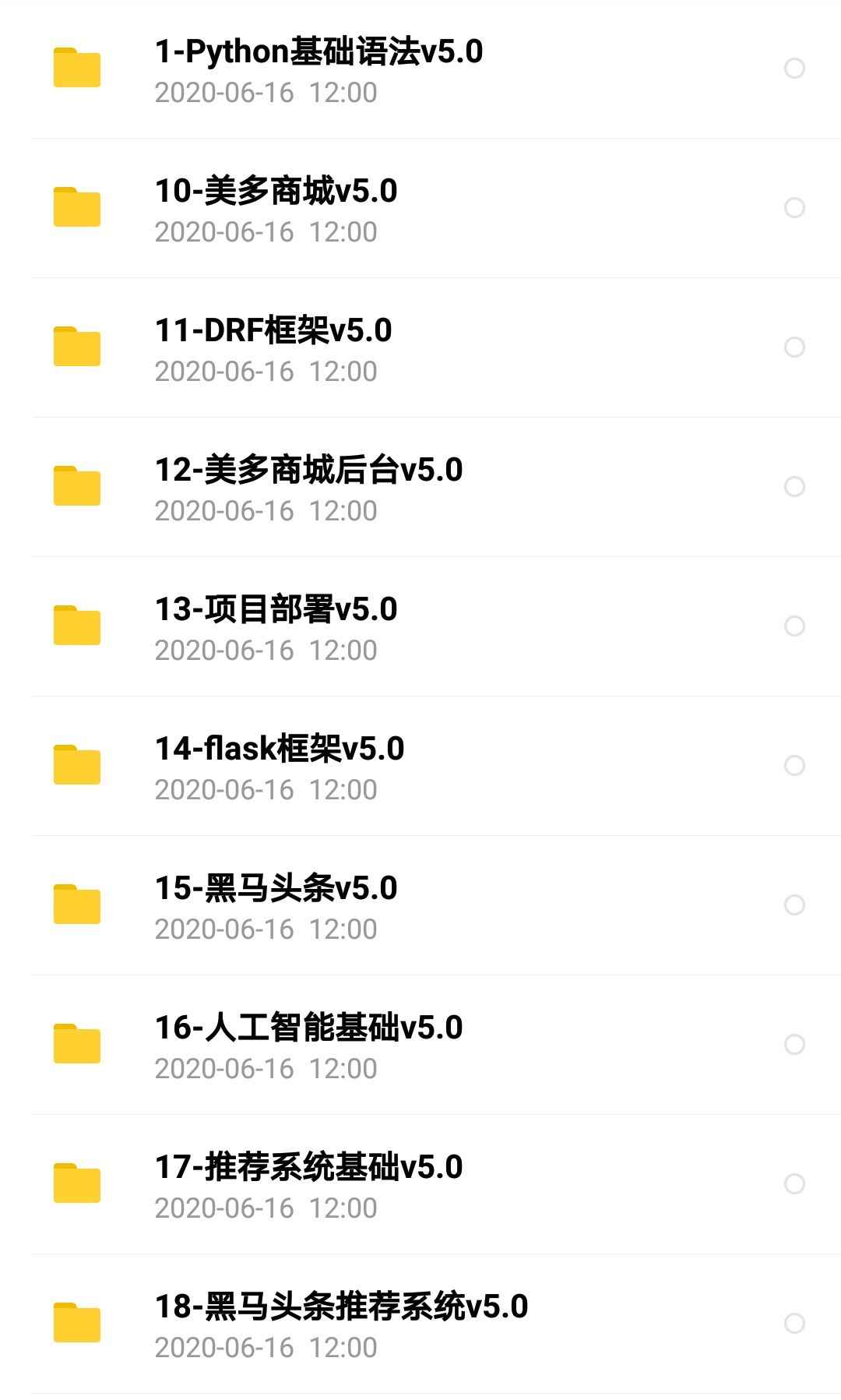Select the circle for 1-Python基础语法v5.0
Image resolution: width=841 pixels, height=1400 pixels.
(794, 69)
